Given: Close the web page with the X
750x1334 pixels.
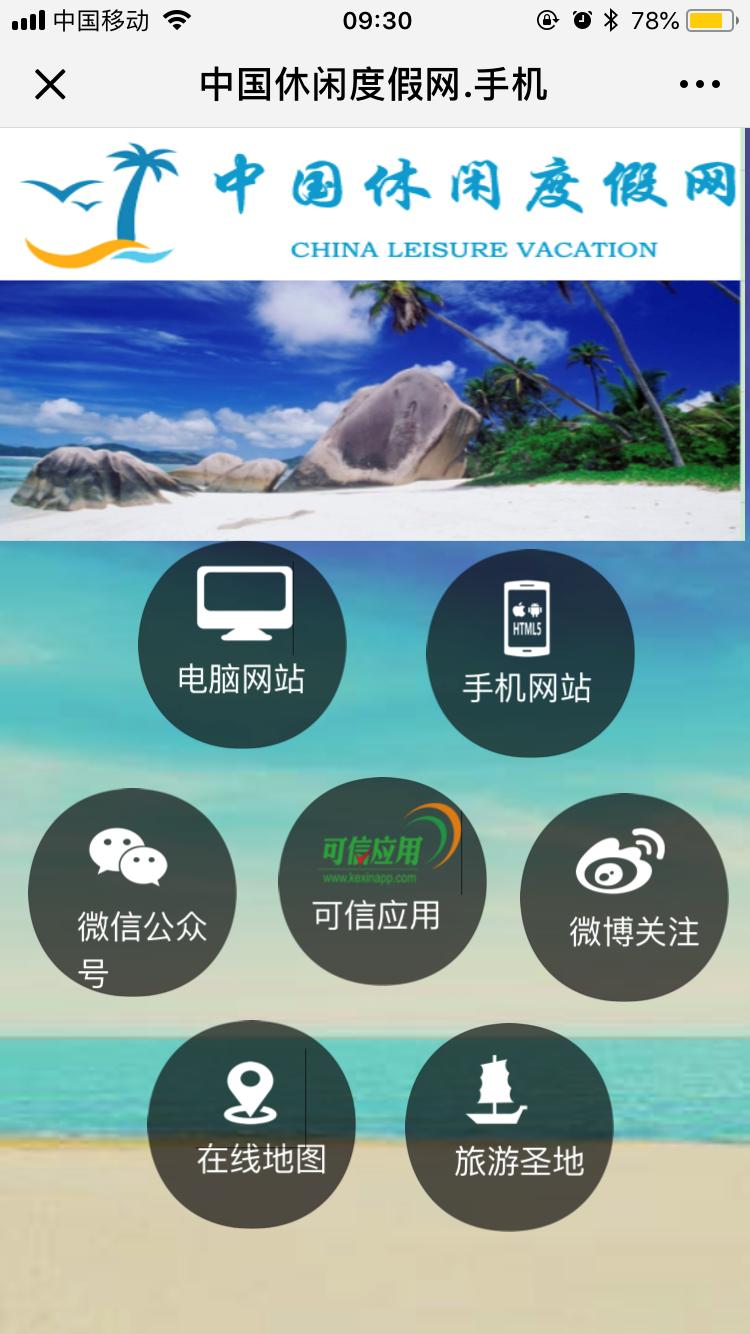Looking at the screenshot, I should coord(50,85).
